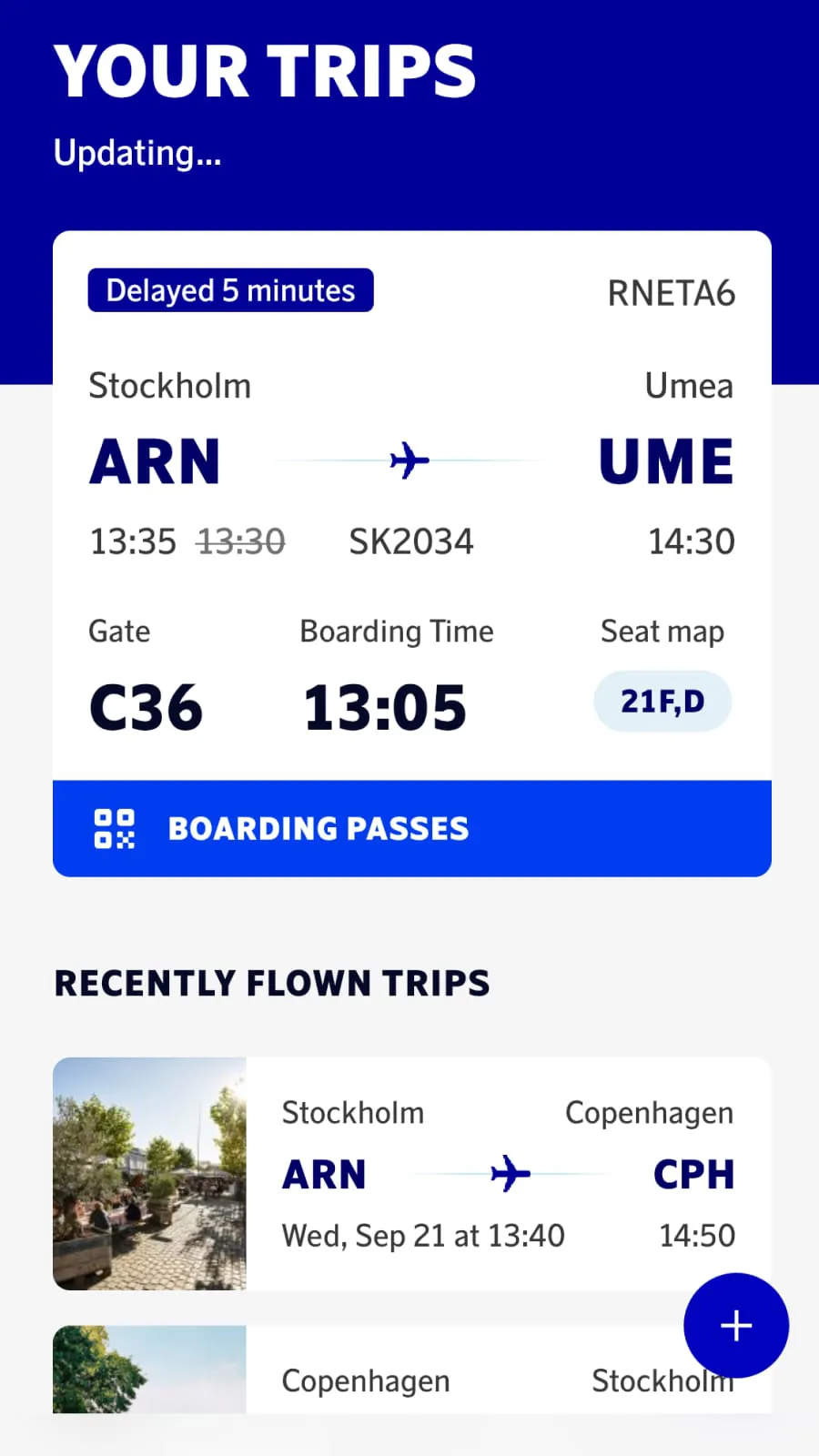Tap the QR code boarding passes icon
Image resolution: width=819 pixels, height=1456 pixels.
(x=116, y=828)
